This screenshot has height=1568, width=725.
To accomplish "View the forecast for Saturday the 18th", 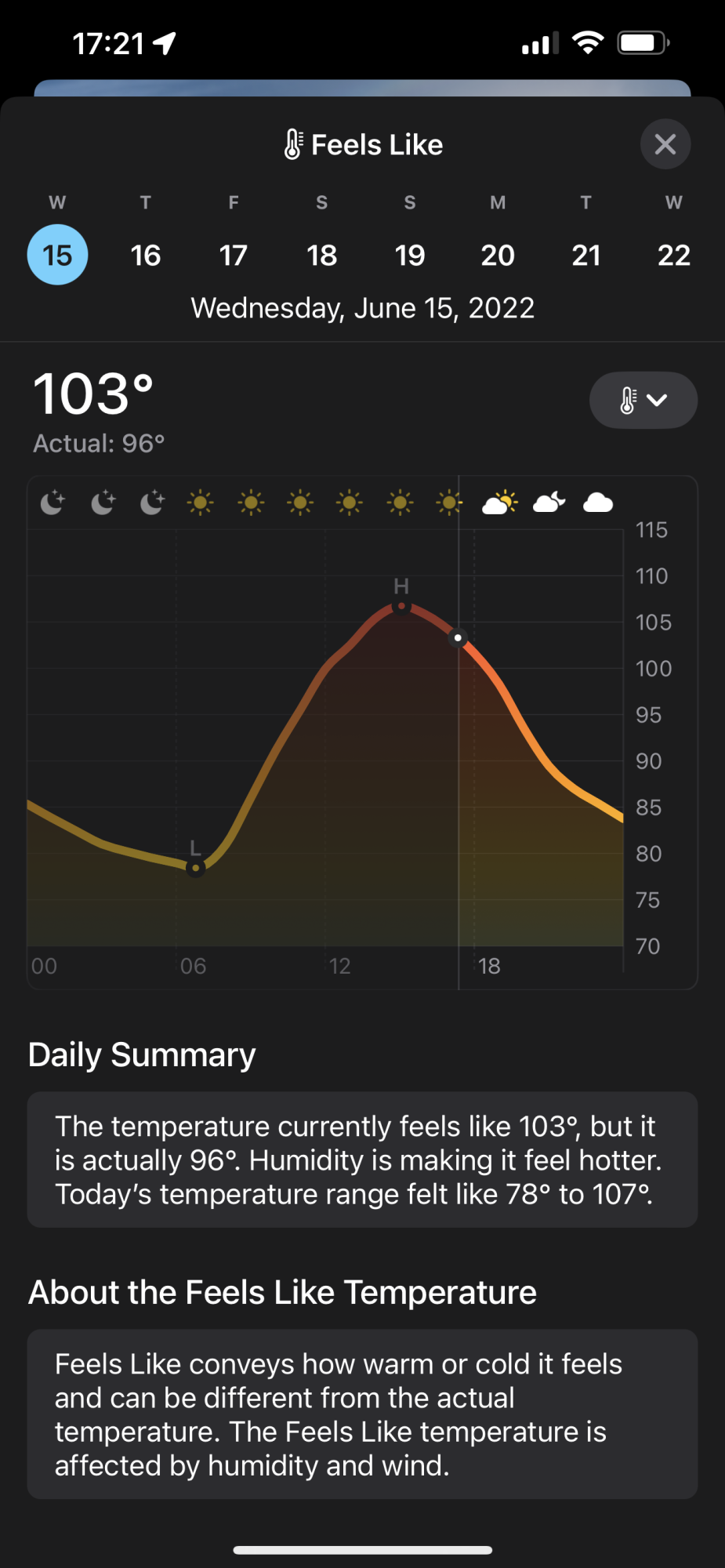I will click(321, 255).
